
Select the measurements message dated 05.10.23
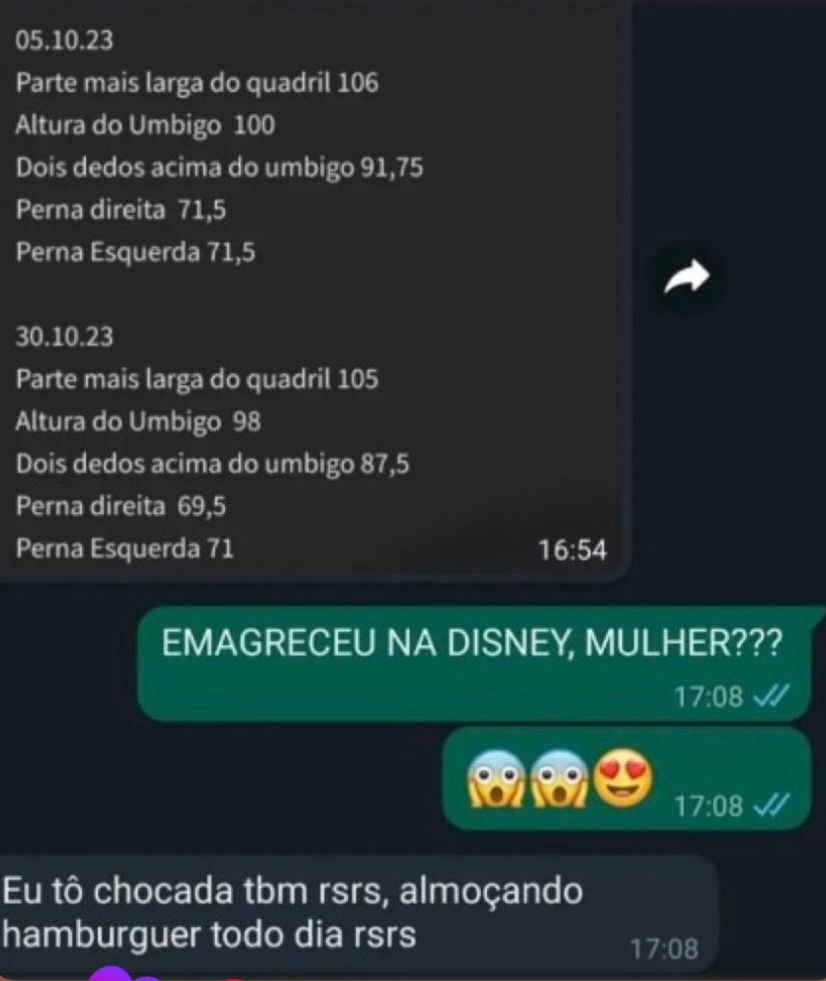tap(200, 150)
